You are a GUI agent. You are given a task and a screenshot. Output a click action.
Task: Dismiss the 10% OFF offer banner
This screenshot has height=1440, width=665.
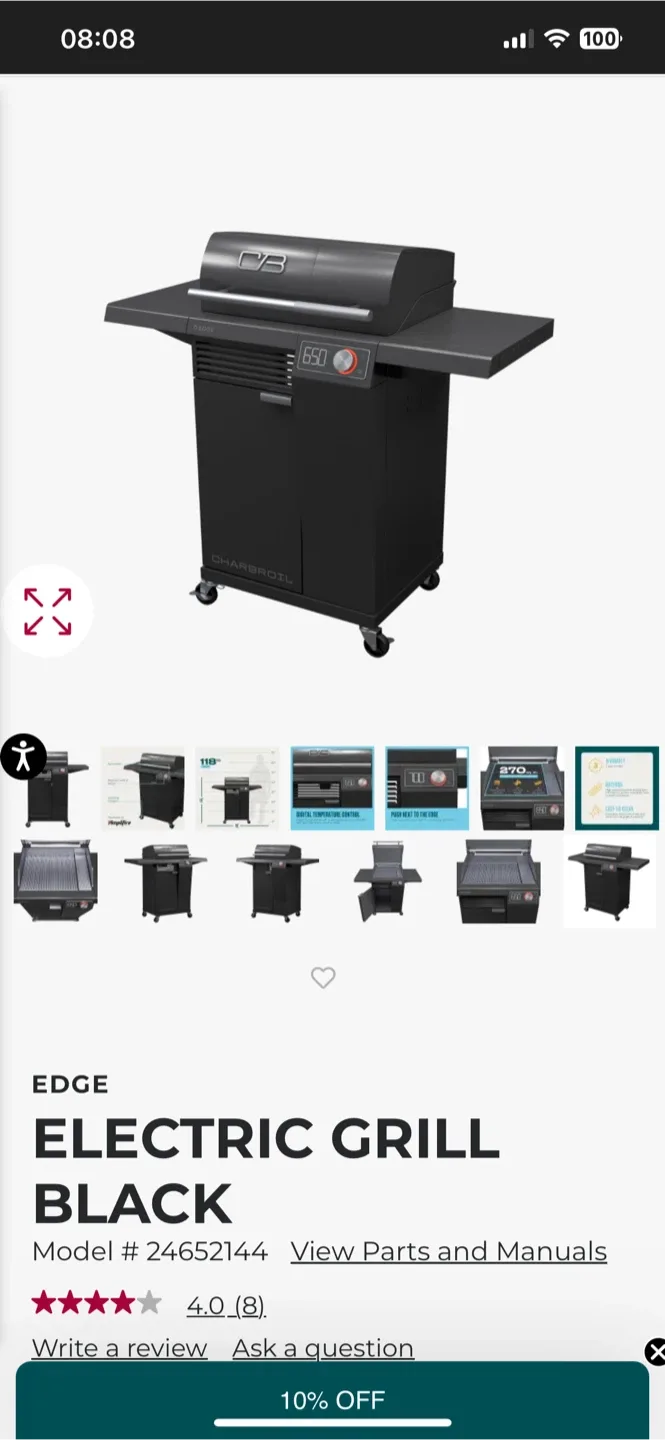tap(655, 1352)
